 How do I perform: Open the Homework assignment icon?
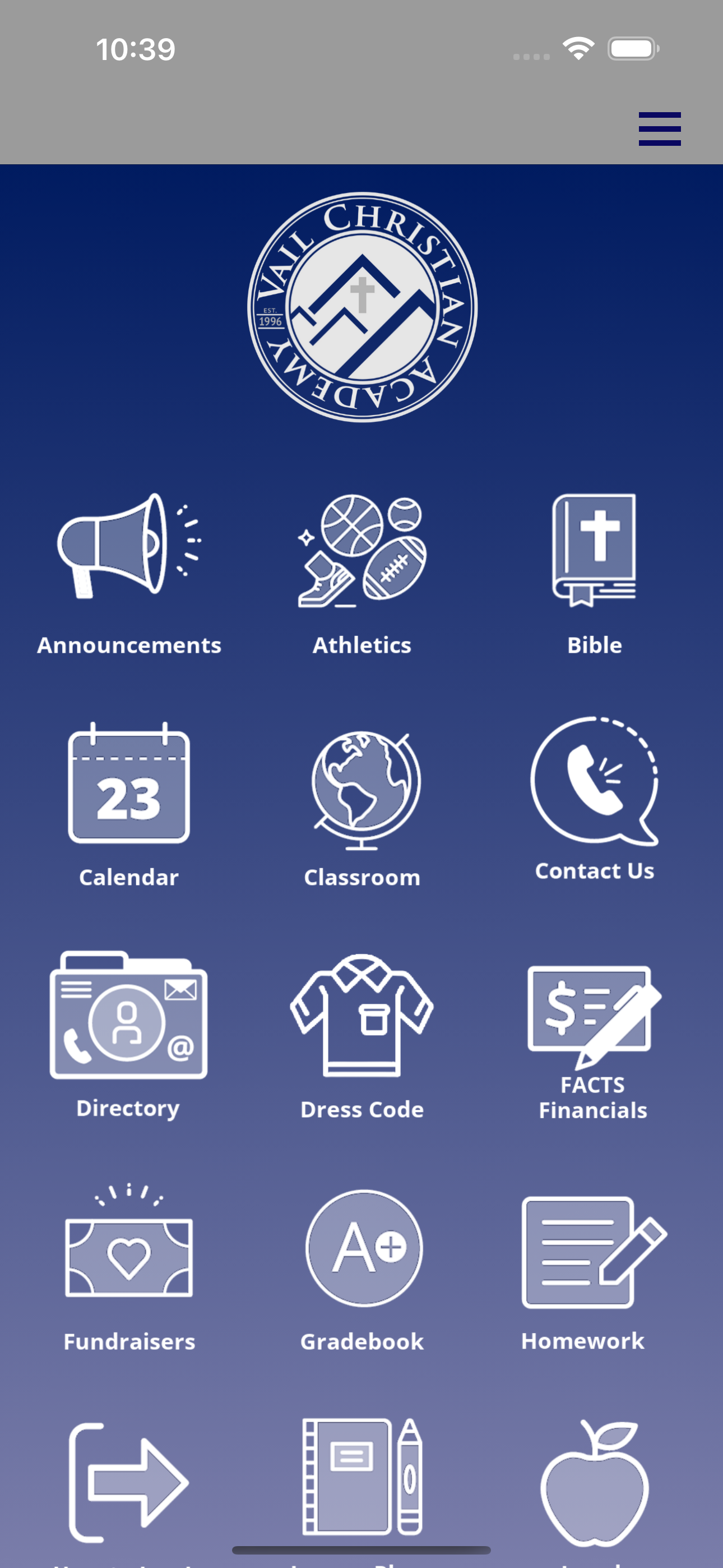coord(584,1251)
